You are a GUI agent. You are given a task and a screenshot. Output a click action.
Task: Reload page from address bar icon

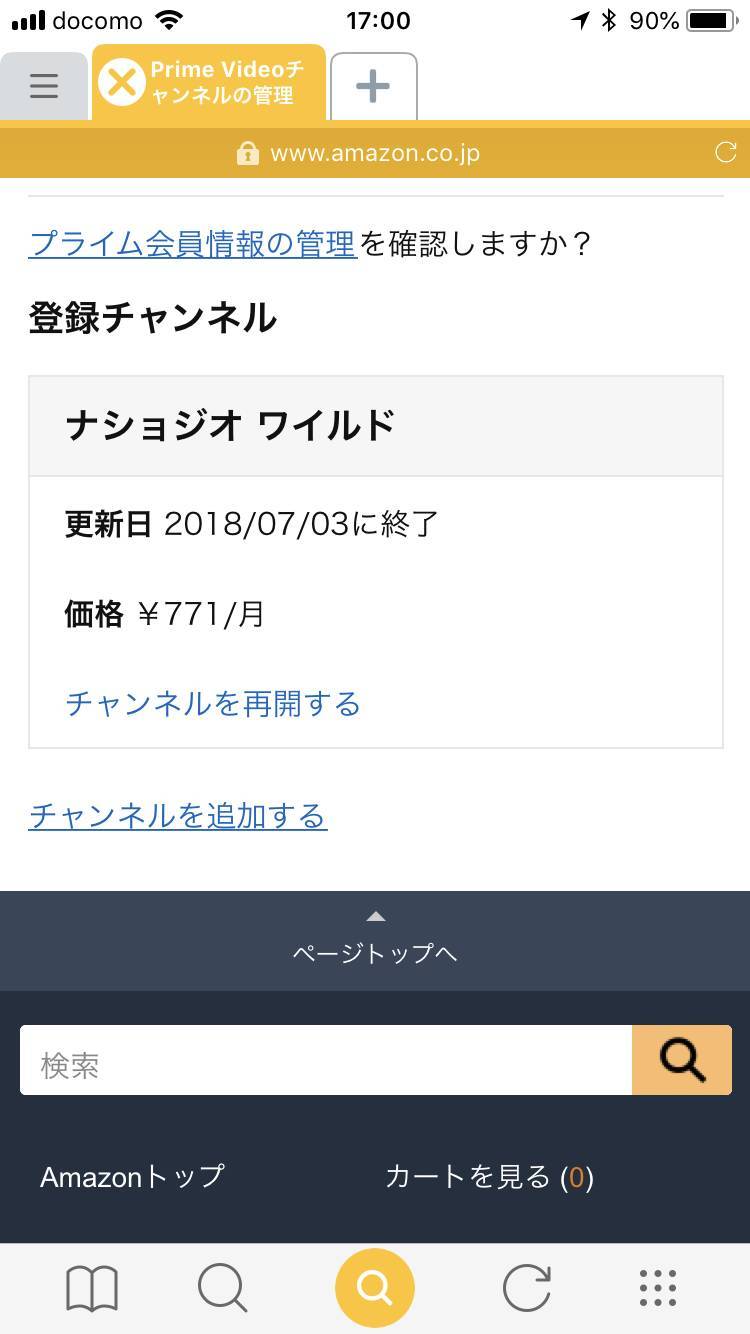[725, 152]
